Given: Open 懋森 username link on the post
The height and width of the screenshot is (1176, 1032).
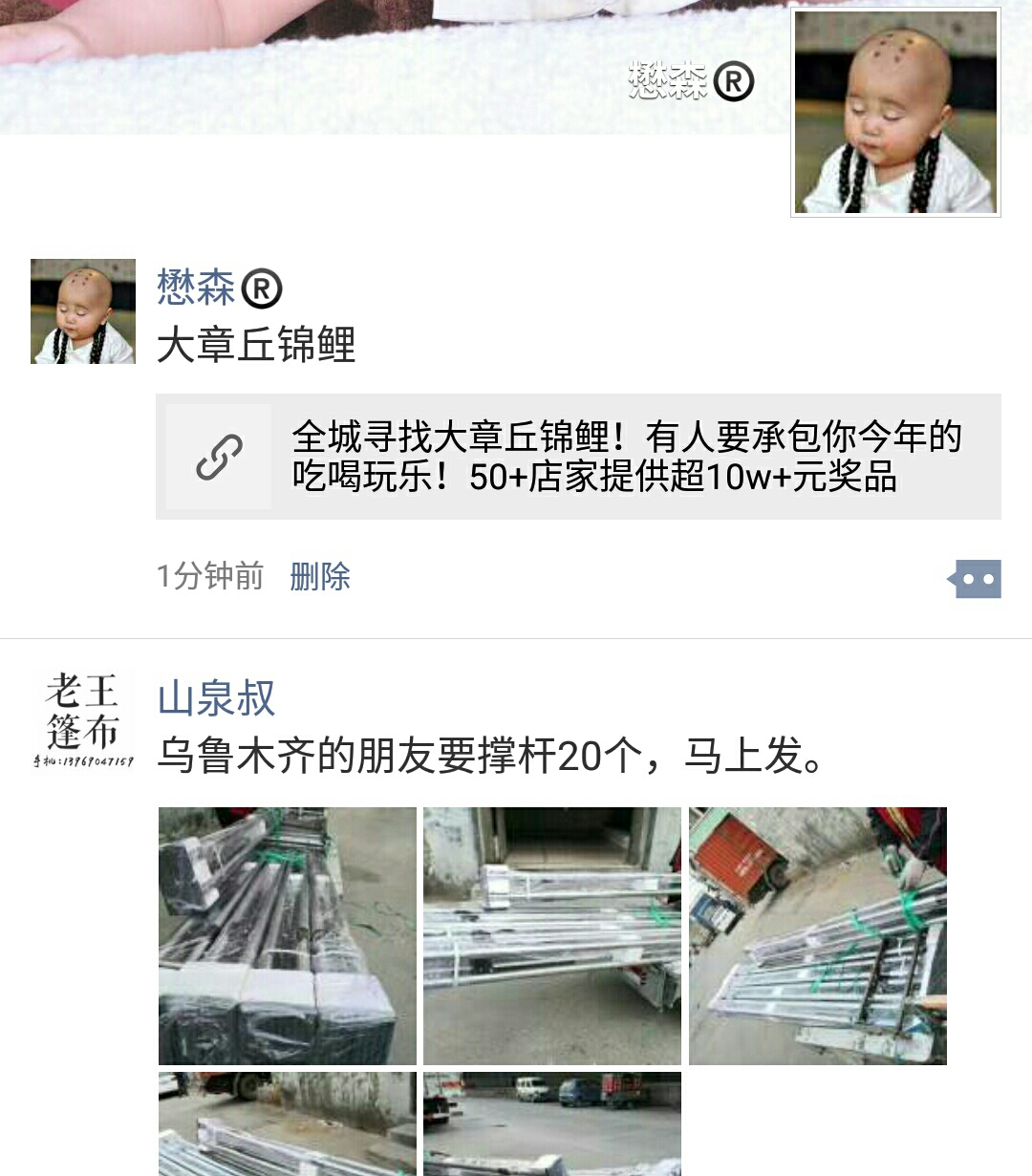Looking at the screenshot, I should coord(197,288).
